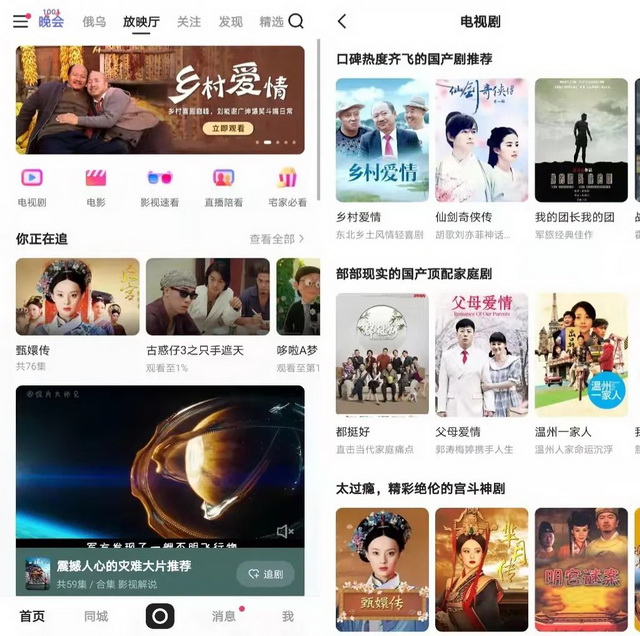Screen dimensions: 640x636
Task: Tap the center camera button
Action: (160, 616)
